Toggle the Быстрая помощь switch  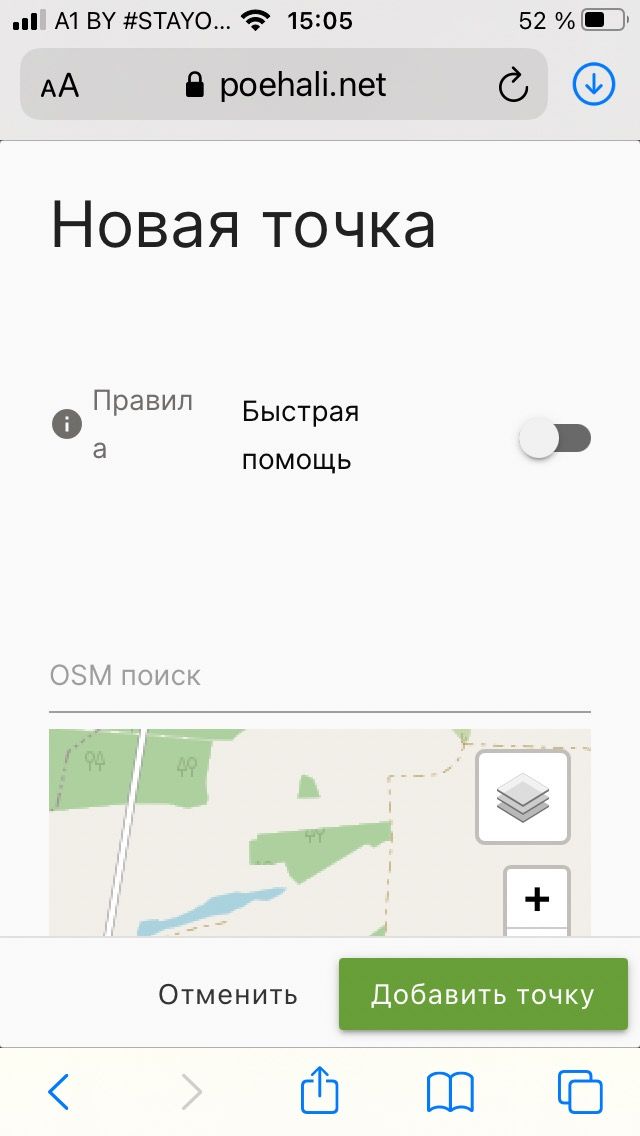[555, 438]
